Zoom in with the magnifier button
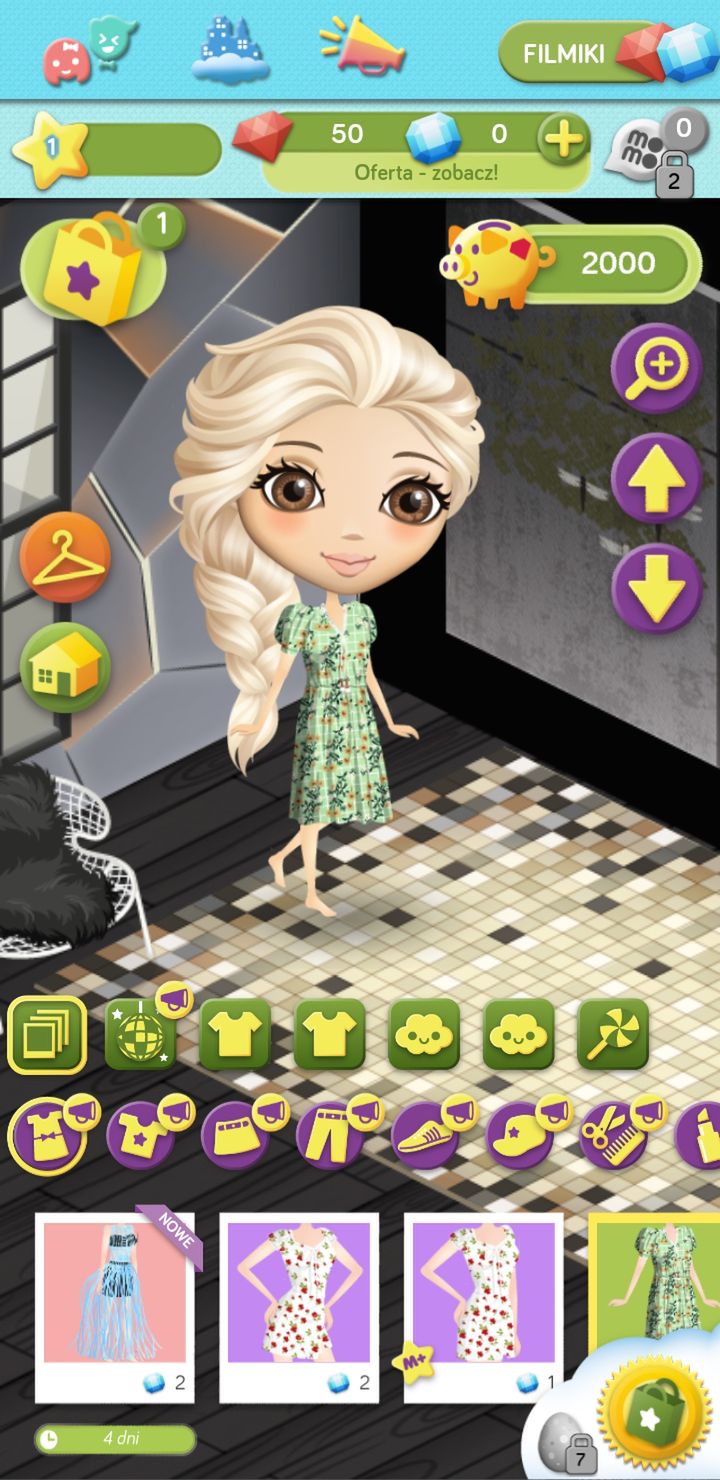Viewport: 720px width, 1480px height. coord(656,369)
